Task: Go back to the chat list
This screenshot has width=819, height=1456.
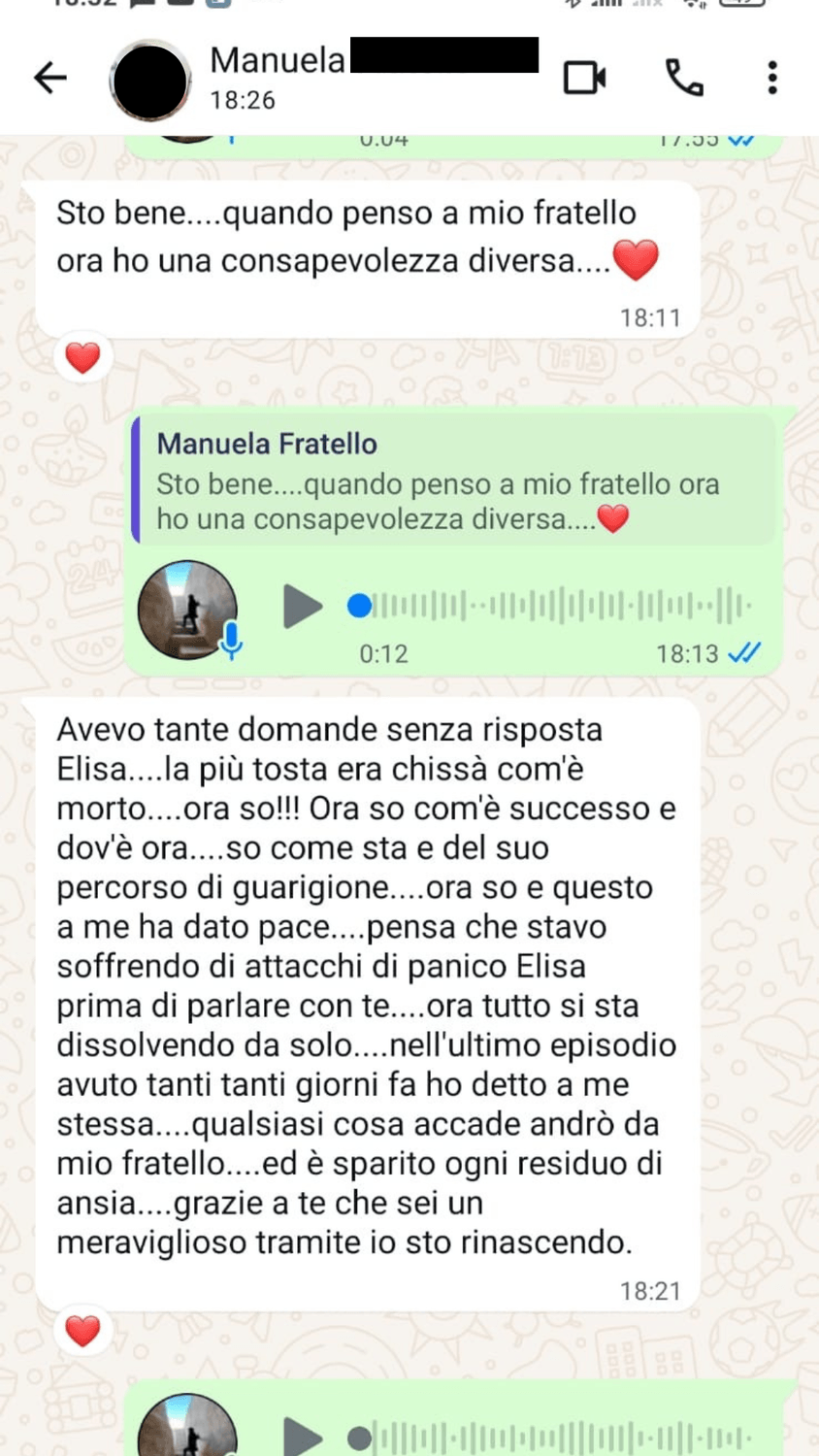Action: [50, 78]
